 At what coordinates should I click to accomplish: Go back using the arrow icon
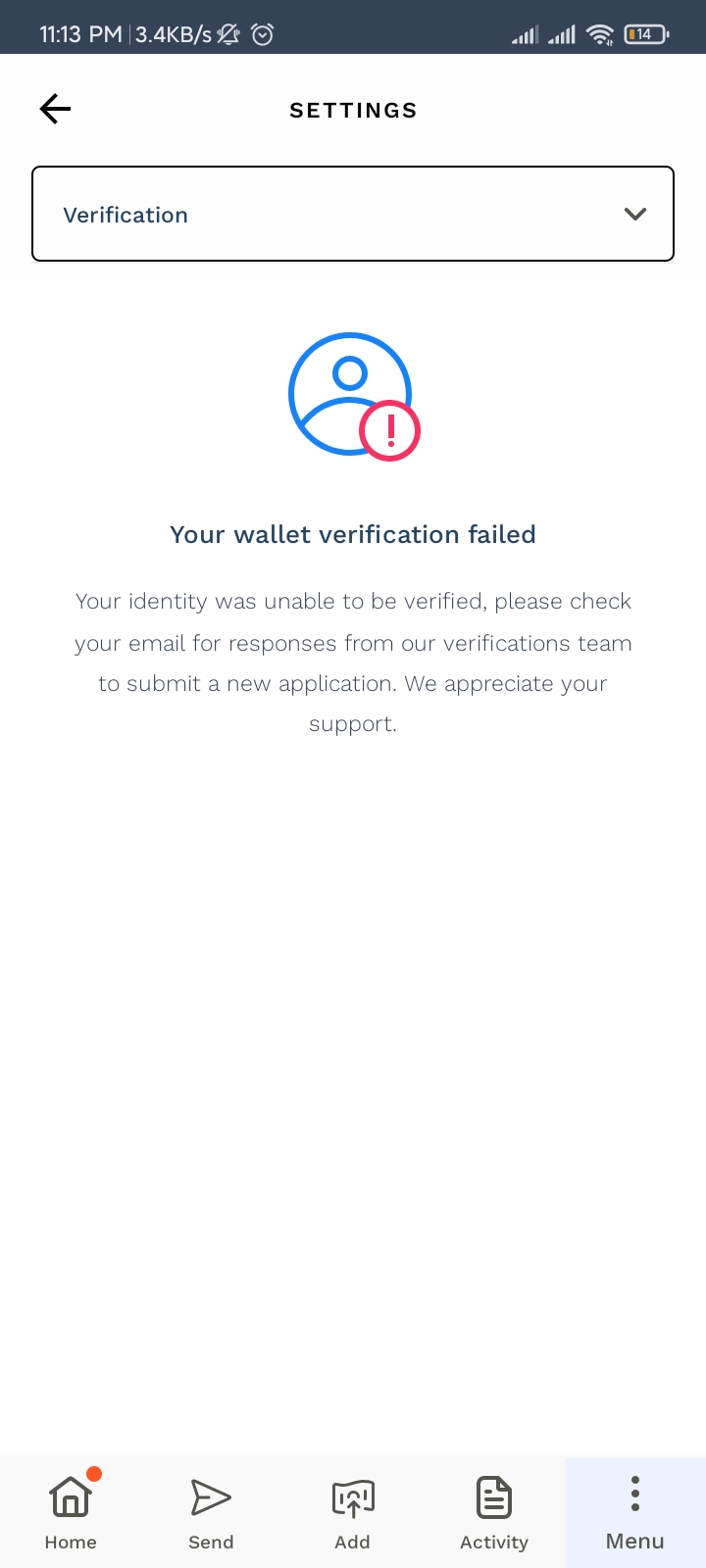coord(55,109)
